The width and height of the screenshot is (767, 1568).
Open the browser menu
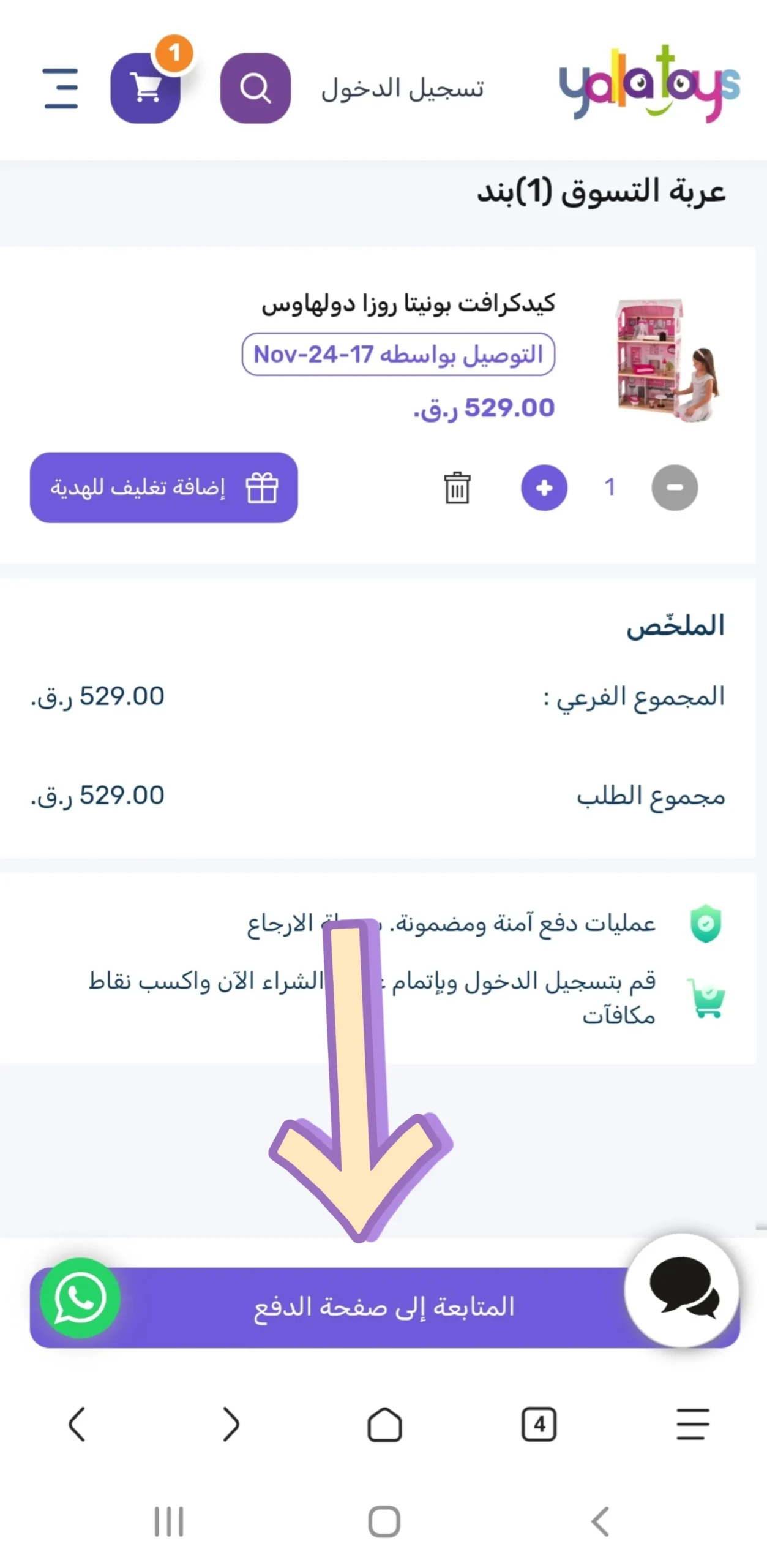(x=692, y=1423)
